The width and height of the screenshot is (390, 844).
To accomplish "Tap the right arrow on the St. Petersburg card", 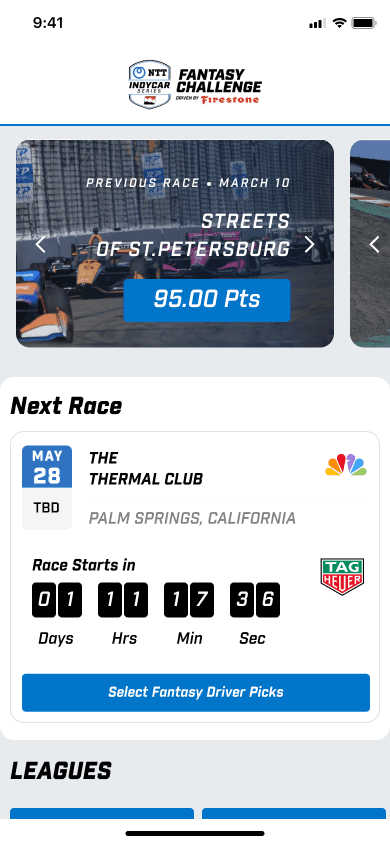I will coord(309,244).
